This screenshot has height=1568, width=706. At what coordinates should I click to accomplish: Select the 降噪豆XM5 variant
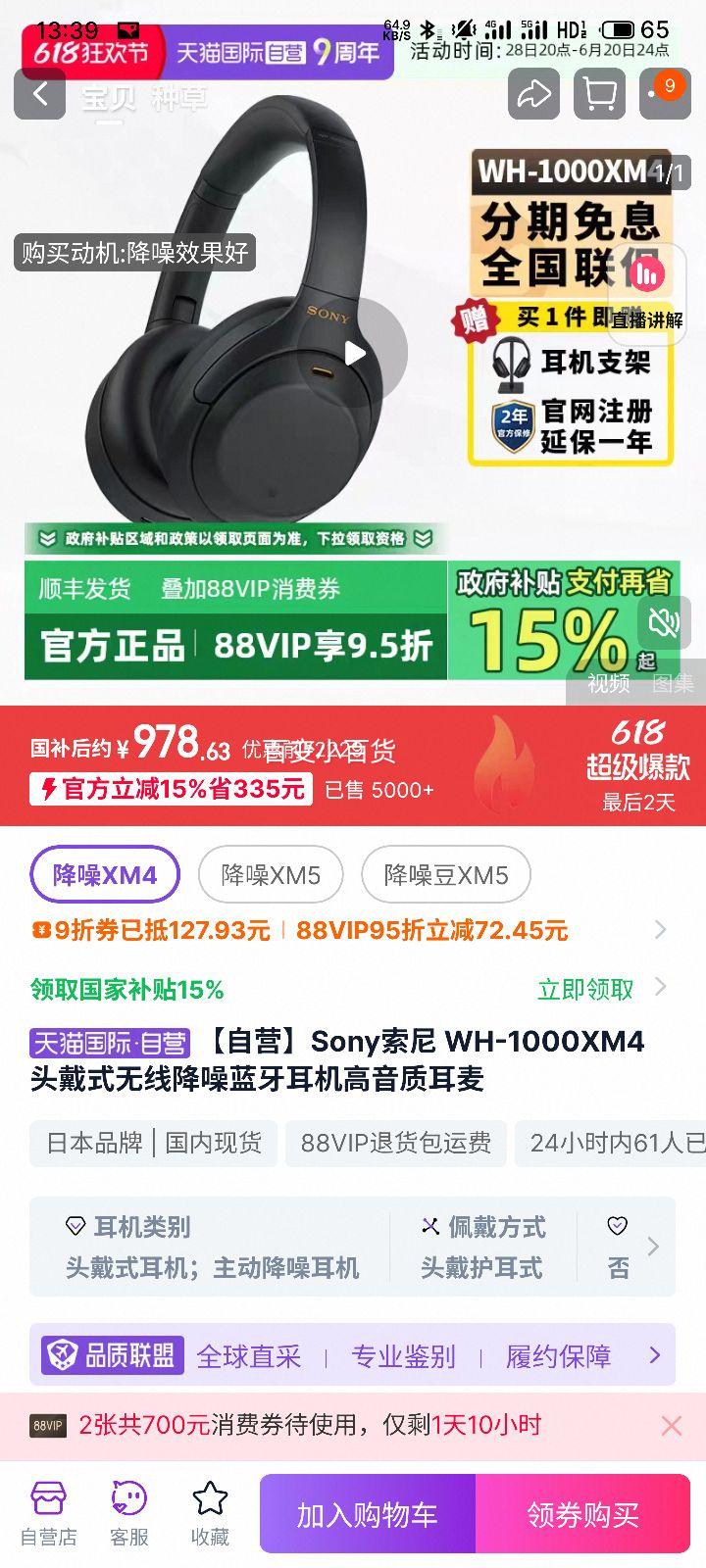pyautogui.click(x=445, y=874)
